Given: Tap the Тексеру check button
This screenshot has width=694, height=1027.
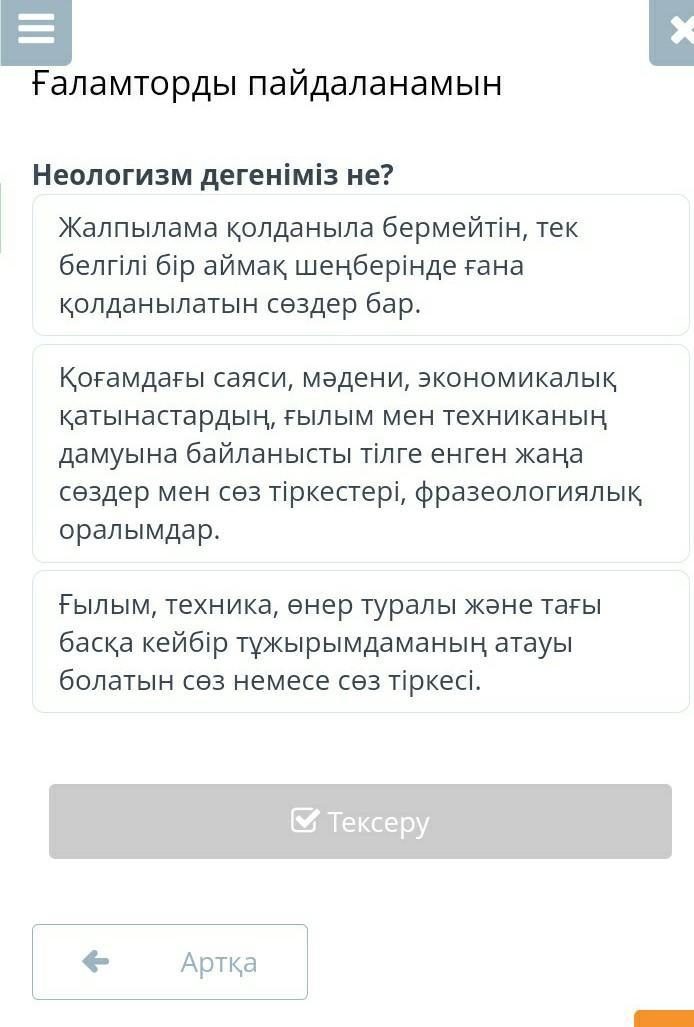Looking at the screenshot, I should [360, 821].
